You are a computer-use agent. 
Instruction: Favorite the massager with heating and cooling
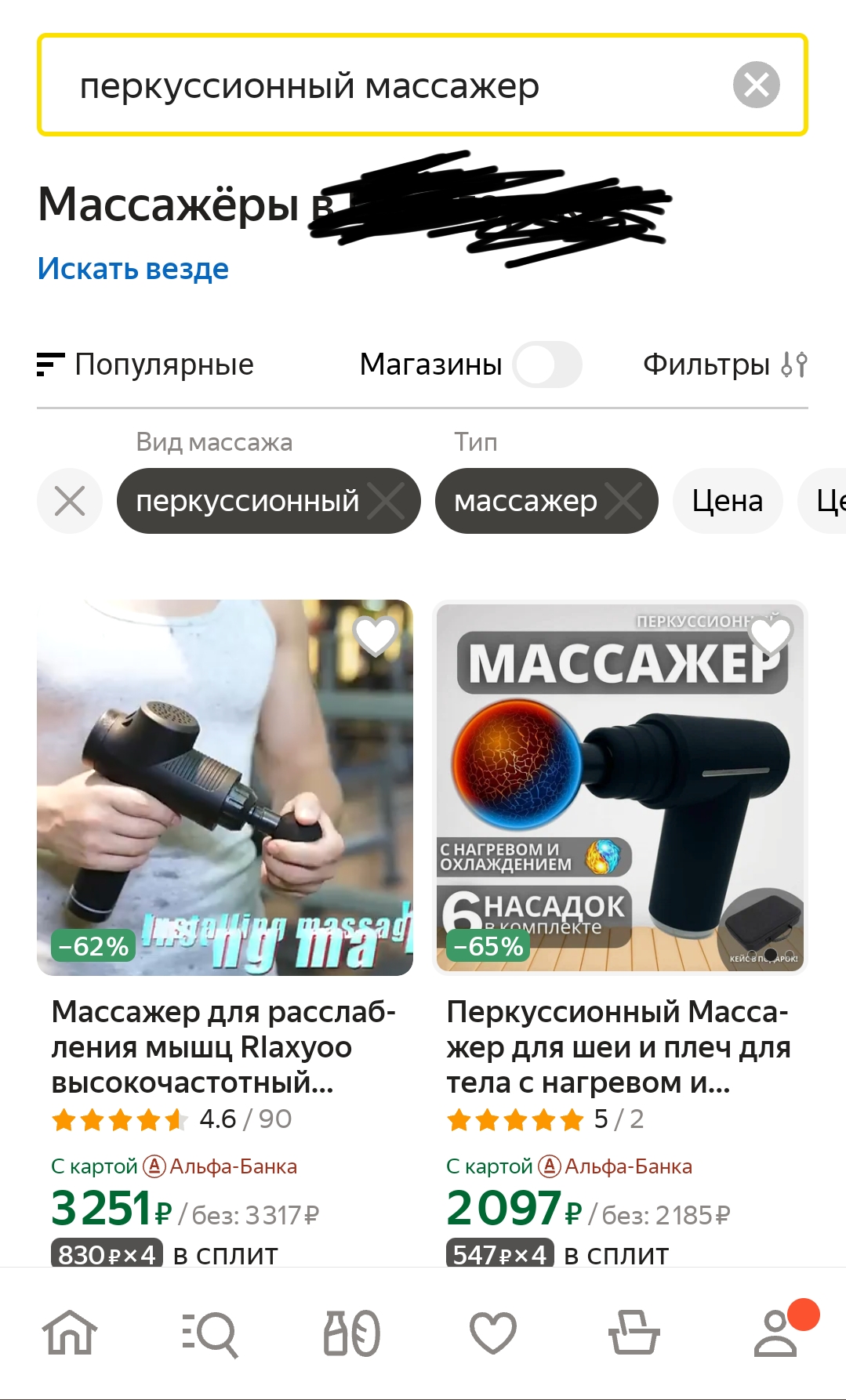(x=772, y=635)
